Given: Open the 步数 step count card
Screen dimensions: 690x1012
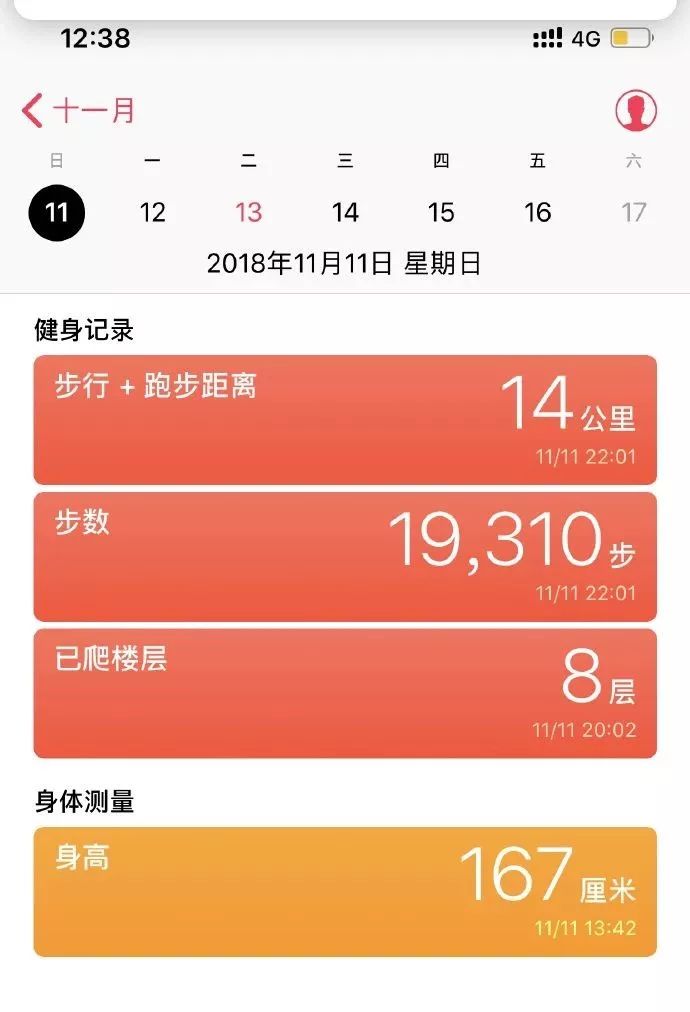Looking at the screenshot, I should (x=345, y=556).
